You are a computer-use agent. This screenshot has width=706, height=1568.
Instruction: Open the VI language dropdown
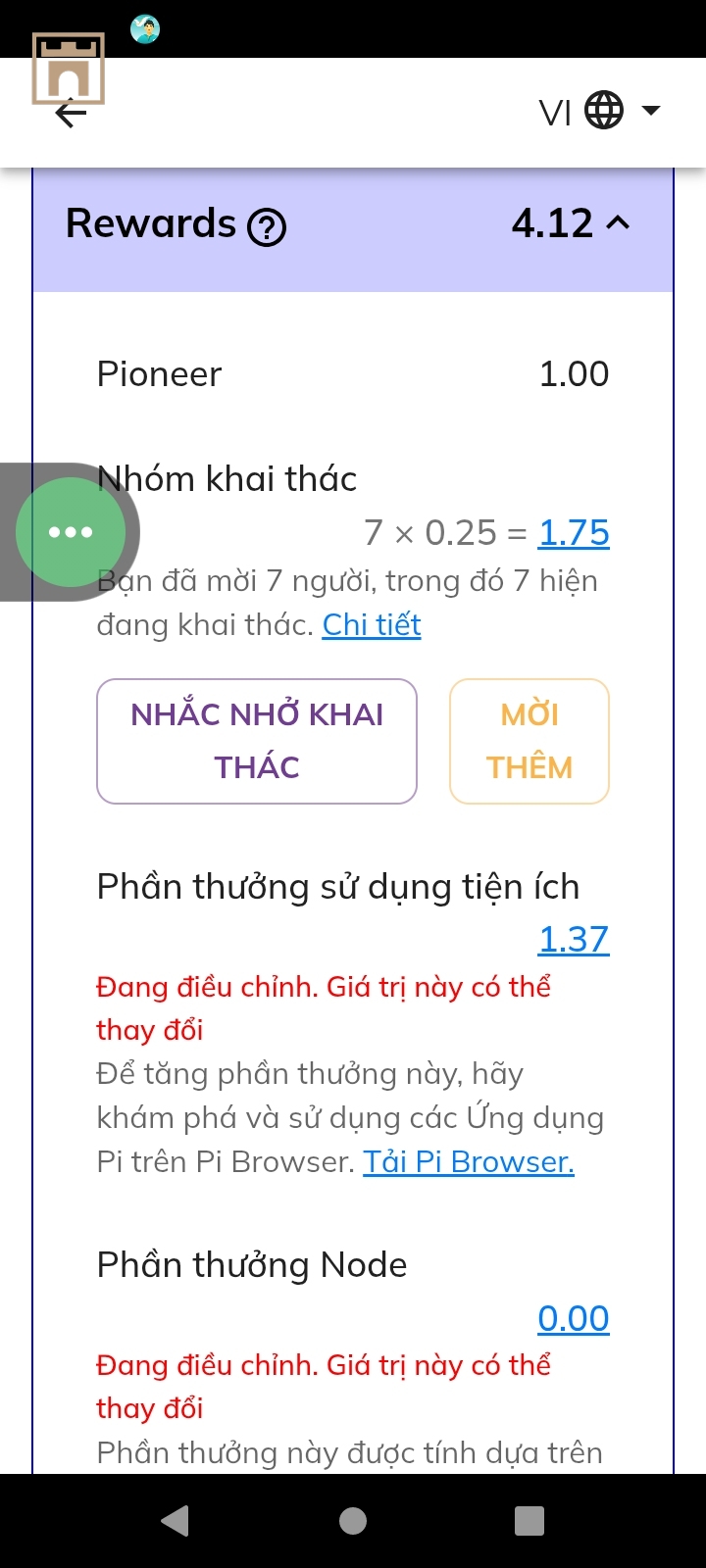(x=600, y=111)
